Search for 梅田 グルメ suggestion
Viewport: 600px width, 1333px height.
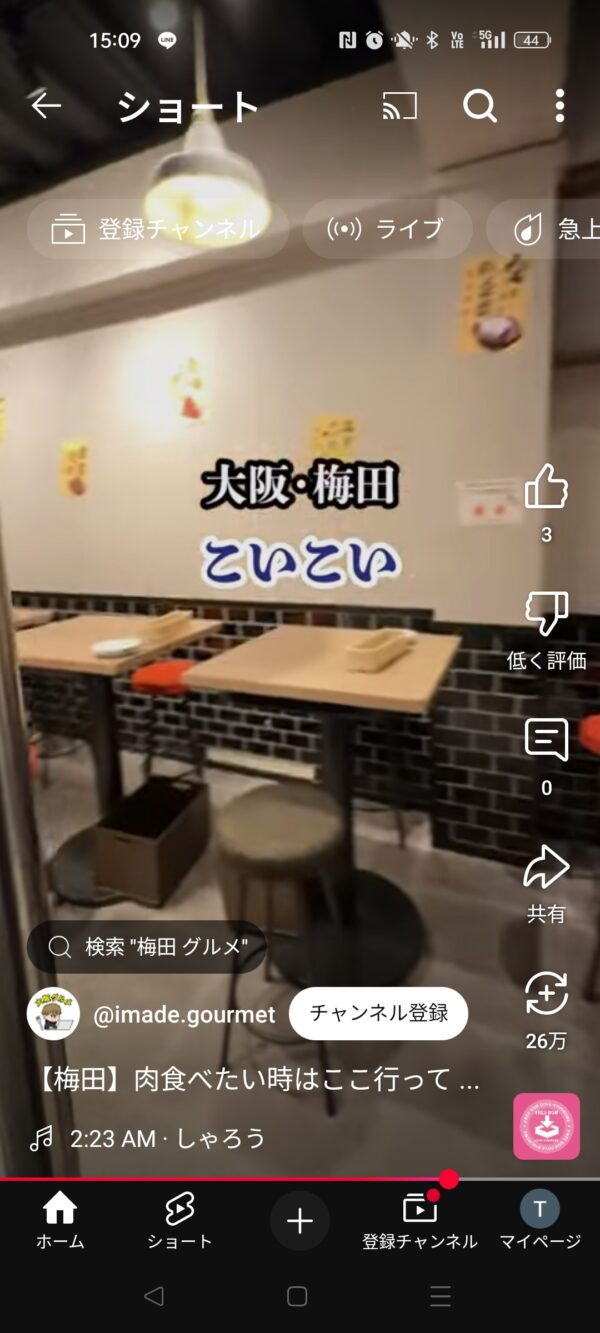147,946
